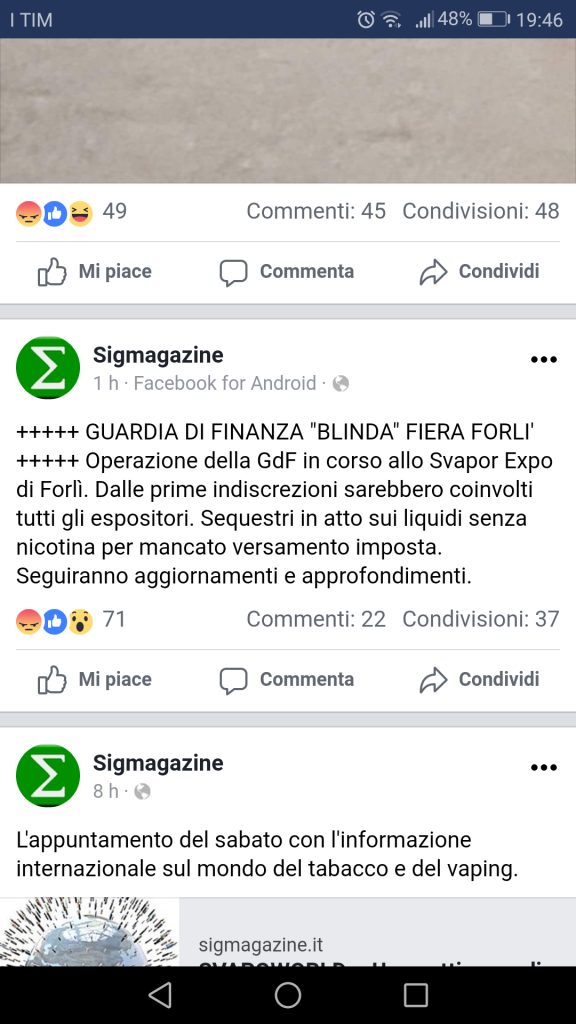The width and height of the screenshot is (576, 1024).
Task: Open the Sigmagazine profile from the 1 h post
Action: coord(158,355)
